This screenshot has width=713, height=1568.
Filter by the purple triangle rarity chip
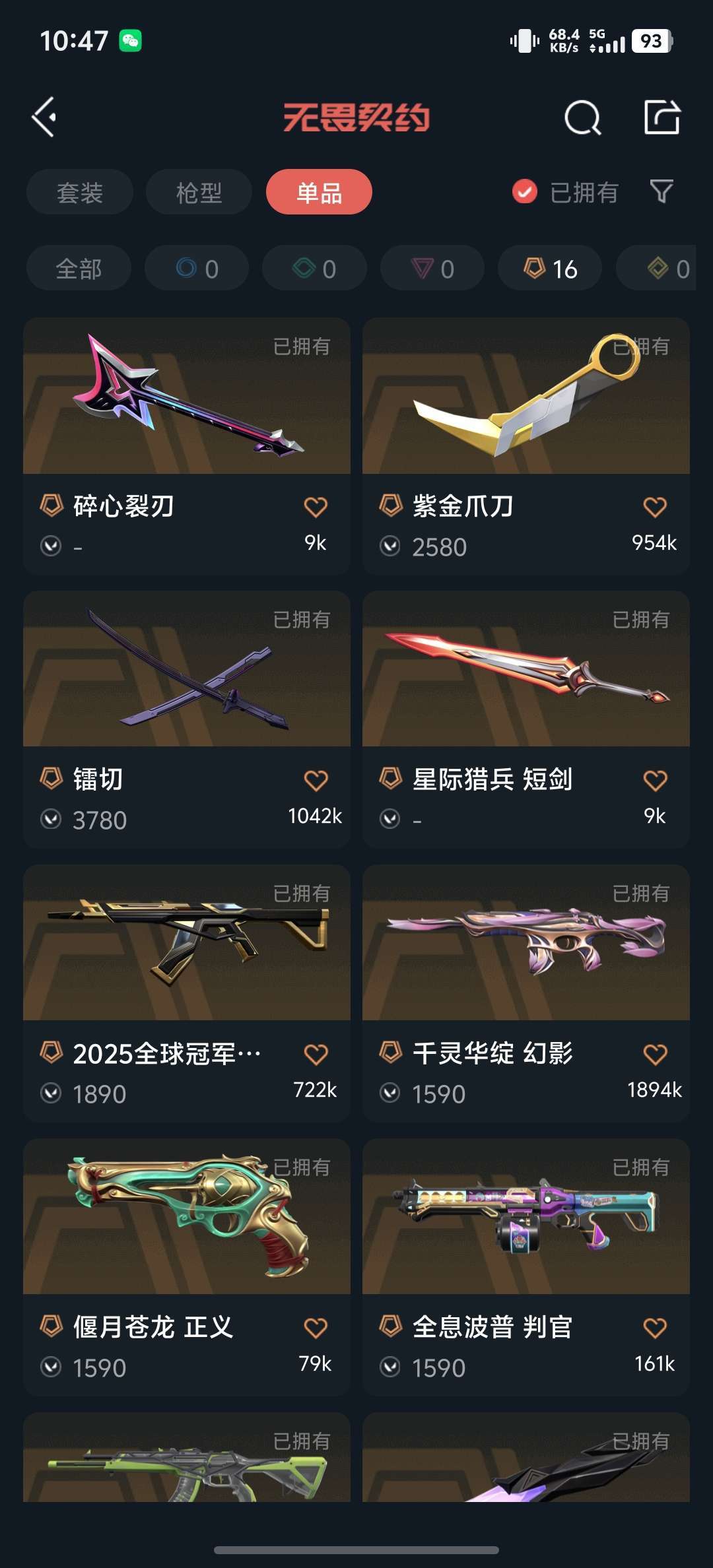click(432, 268)
